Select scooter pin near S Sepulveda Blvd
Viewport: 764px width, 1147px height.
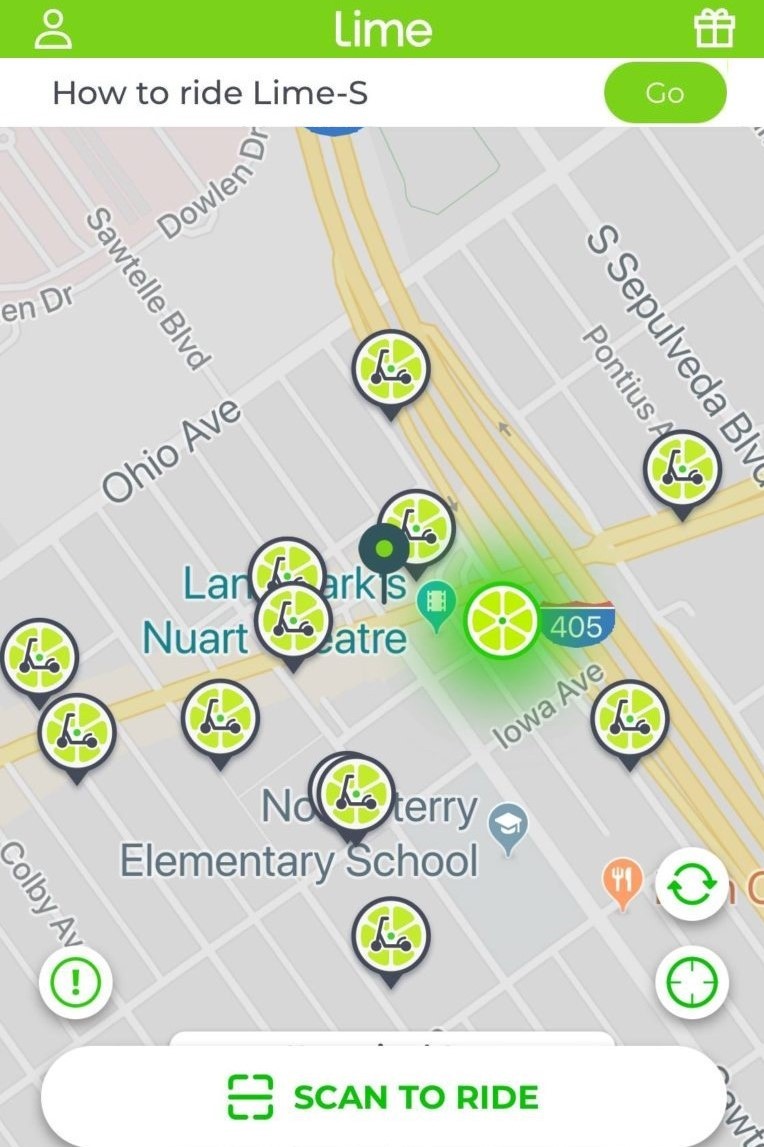click(x=683, y=469)
